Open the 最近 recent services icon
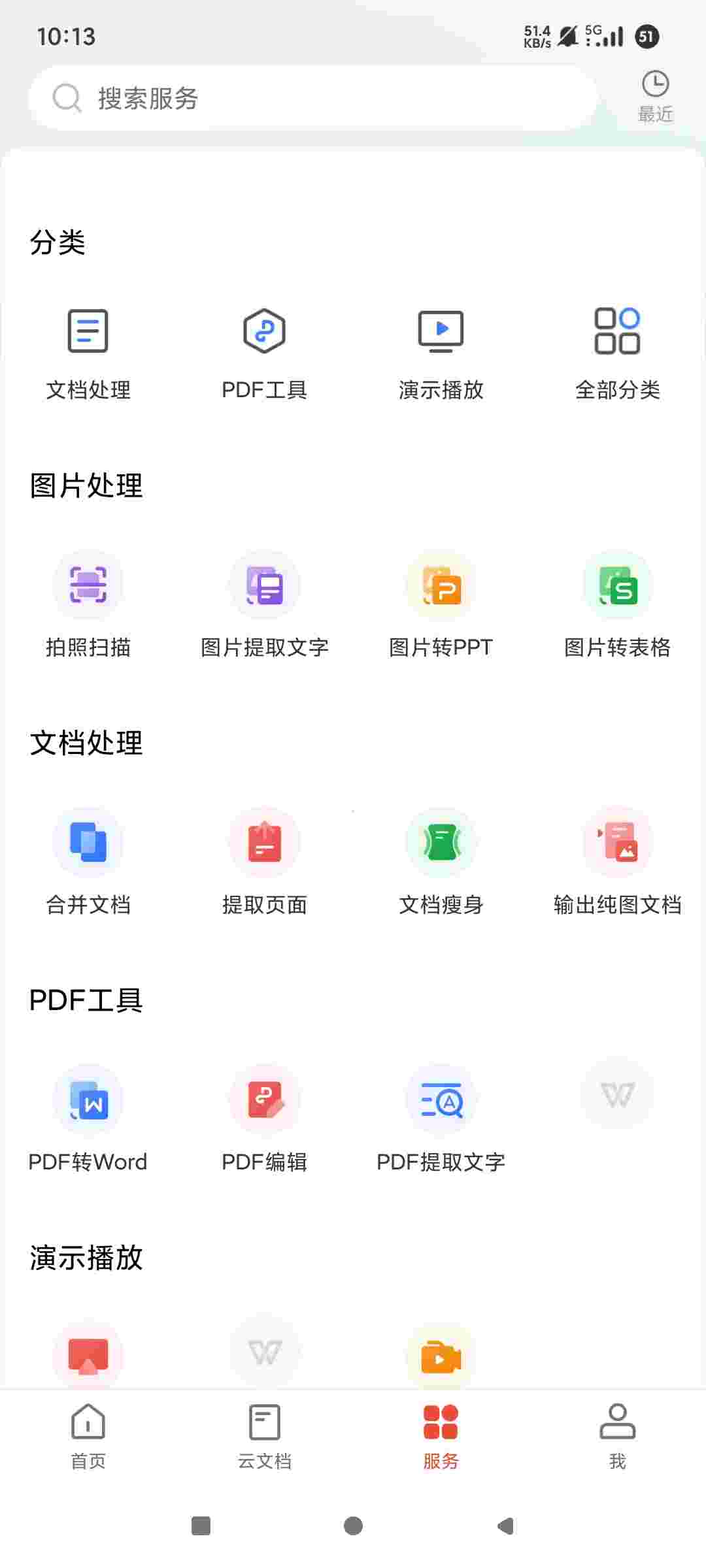The height and width of the screenshot is (1568, 706). pos(655,97)
